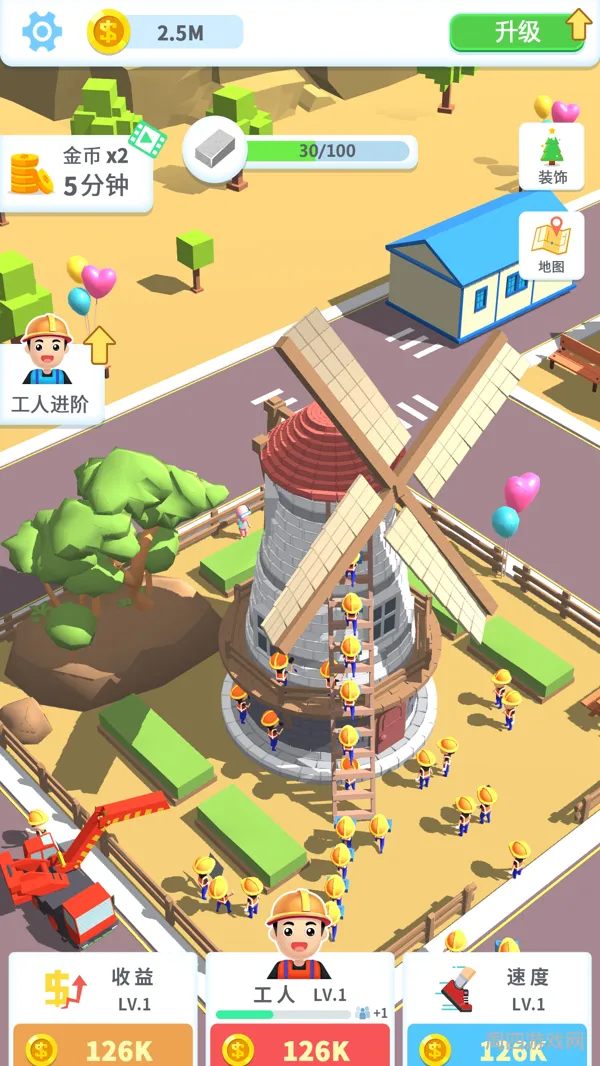Activate the 金币 x2 5分钟 video bonus
The image size is (600, 1066).
[80, 172]
